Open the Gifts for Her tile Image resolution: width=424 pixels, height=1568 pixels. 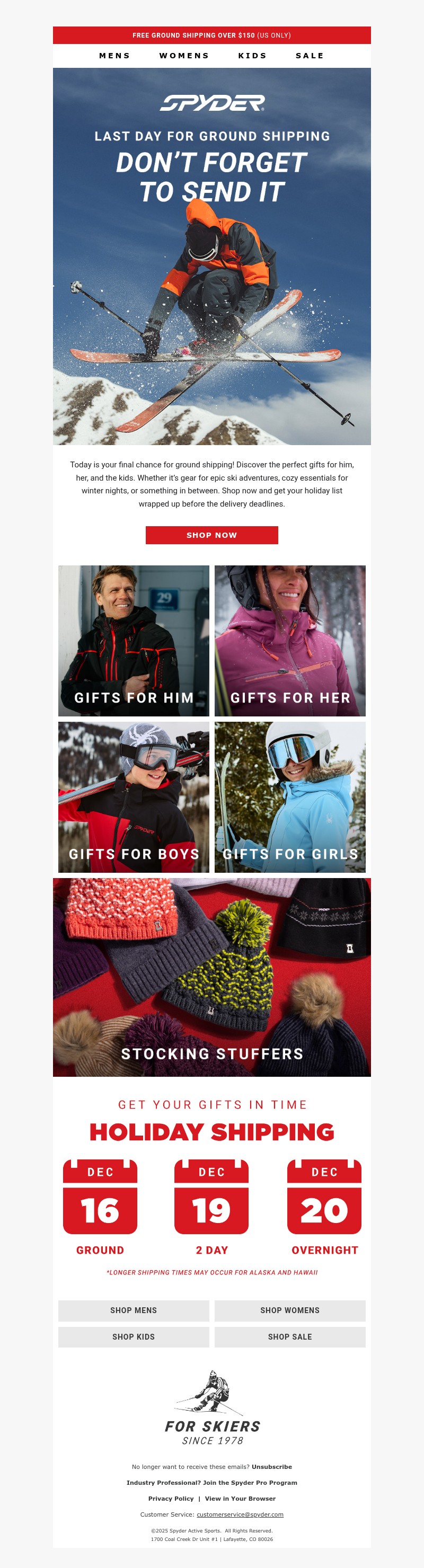coord(290,640)
